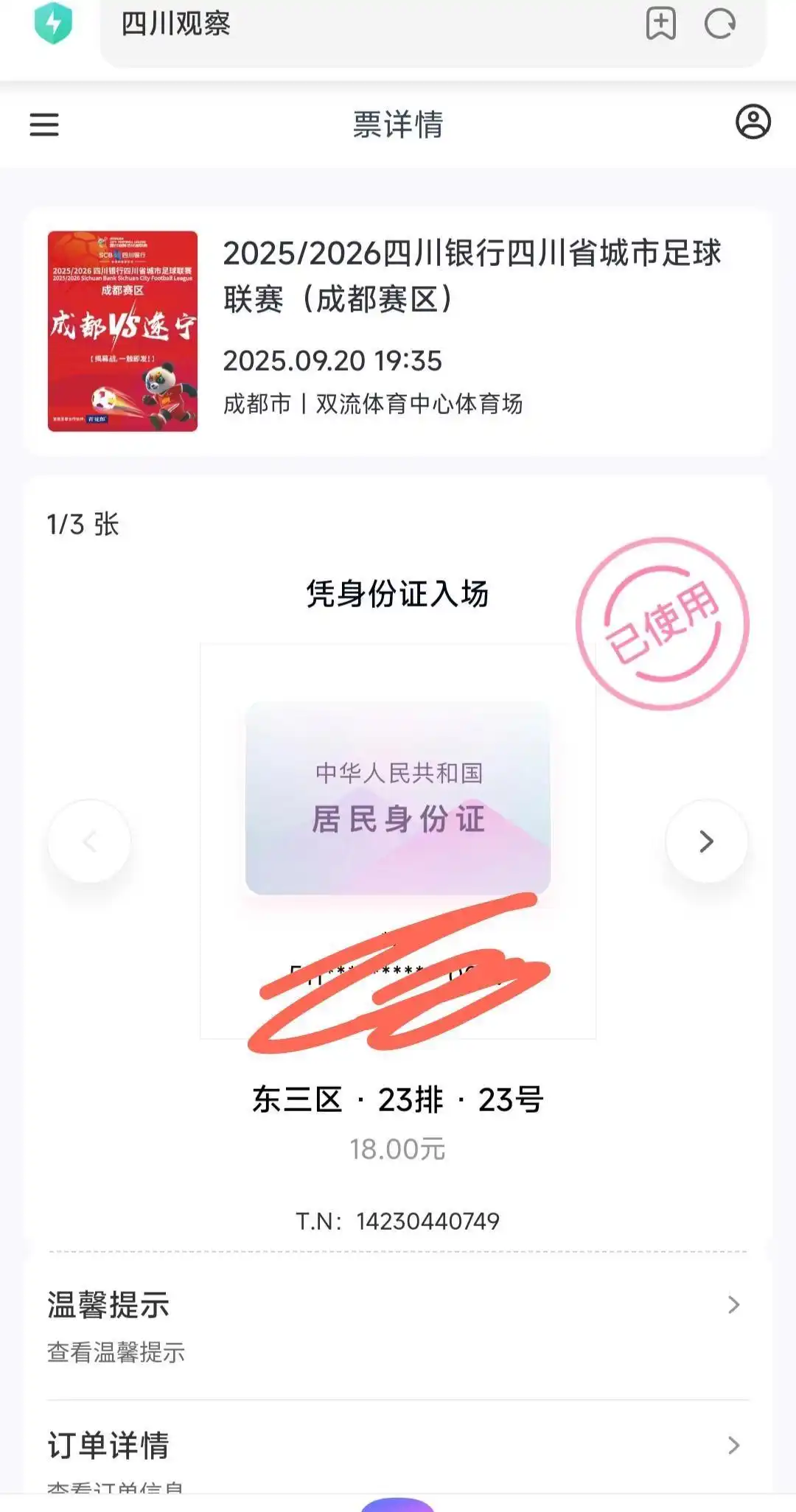Open the 四川观察 address bar
The height and width of the screenshot is (1512, 796).
(295, 25)
